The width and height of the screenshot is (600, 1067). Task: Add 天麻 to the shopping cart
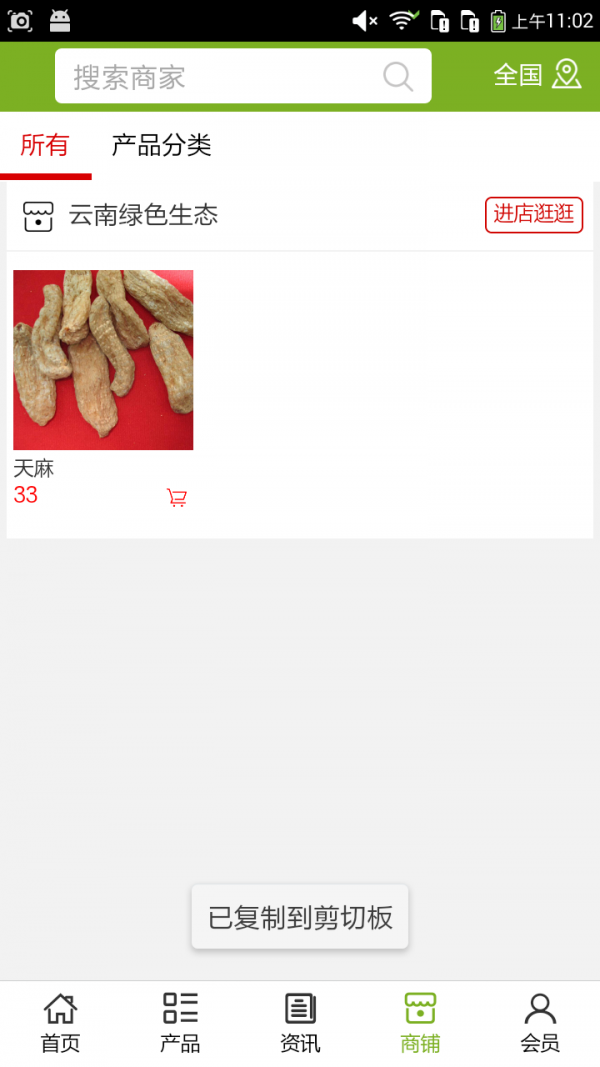(177, 498)
